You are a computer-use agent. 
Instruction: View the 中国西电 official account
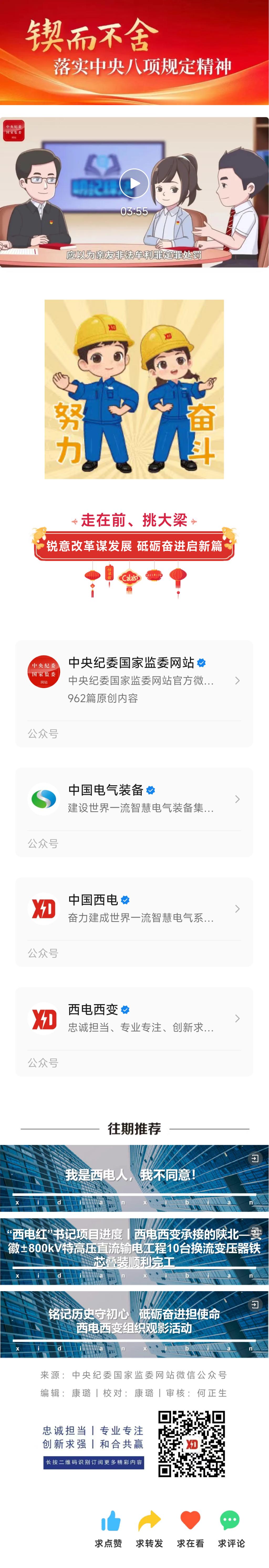click(x=134, y=908)
